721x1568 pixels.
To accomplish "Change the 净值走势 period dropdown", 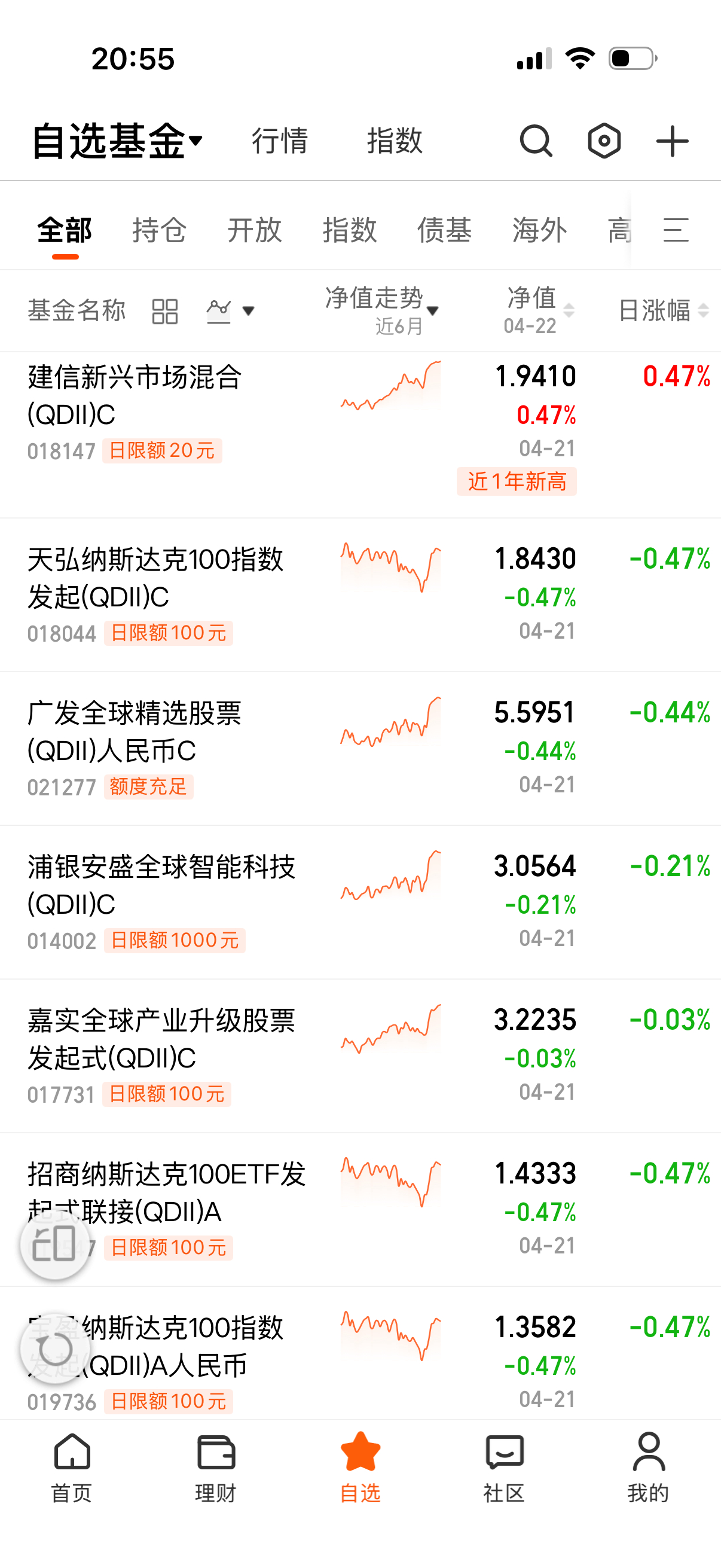I will pos(382,310).
